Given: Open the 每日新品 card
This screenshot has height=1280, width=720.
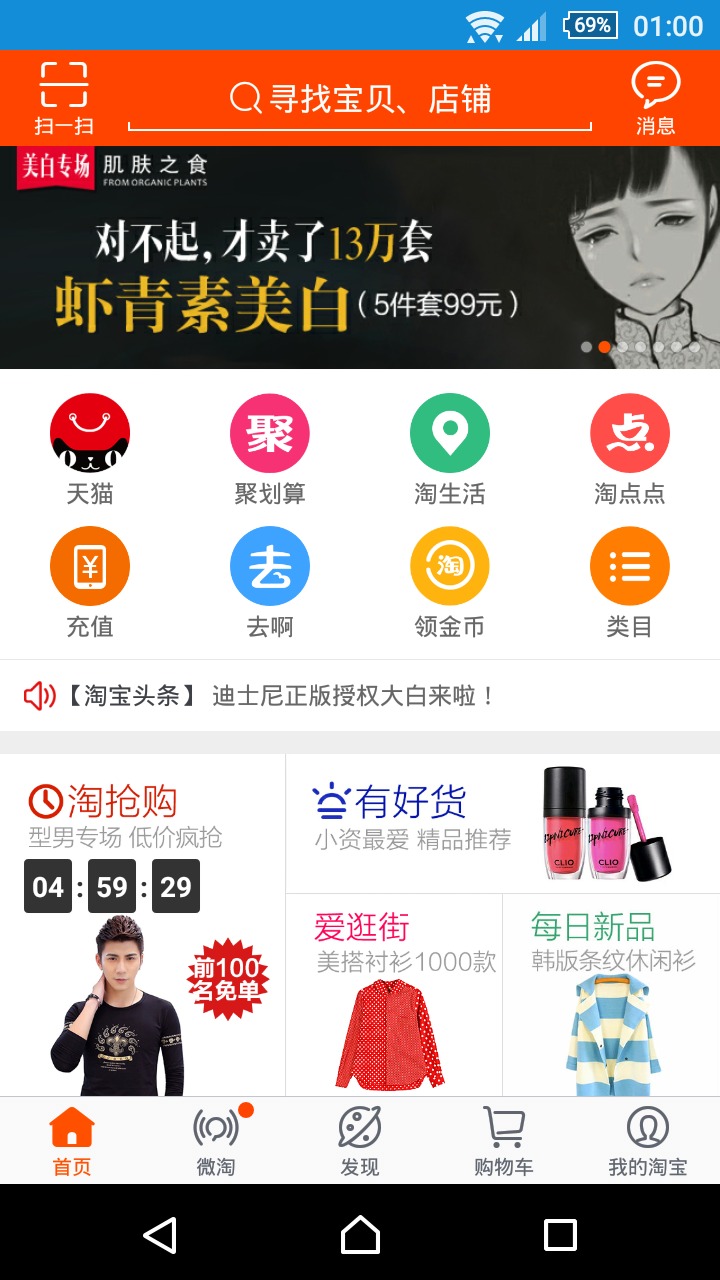Looking at the screenshot, I should [x=611, y=995].
